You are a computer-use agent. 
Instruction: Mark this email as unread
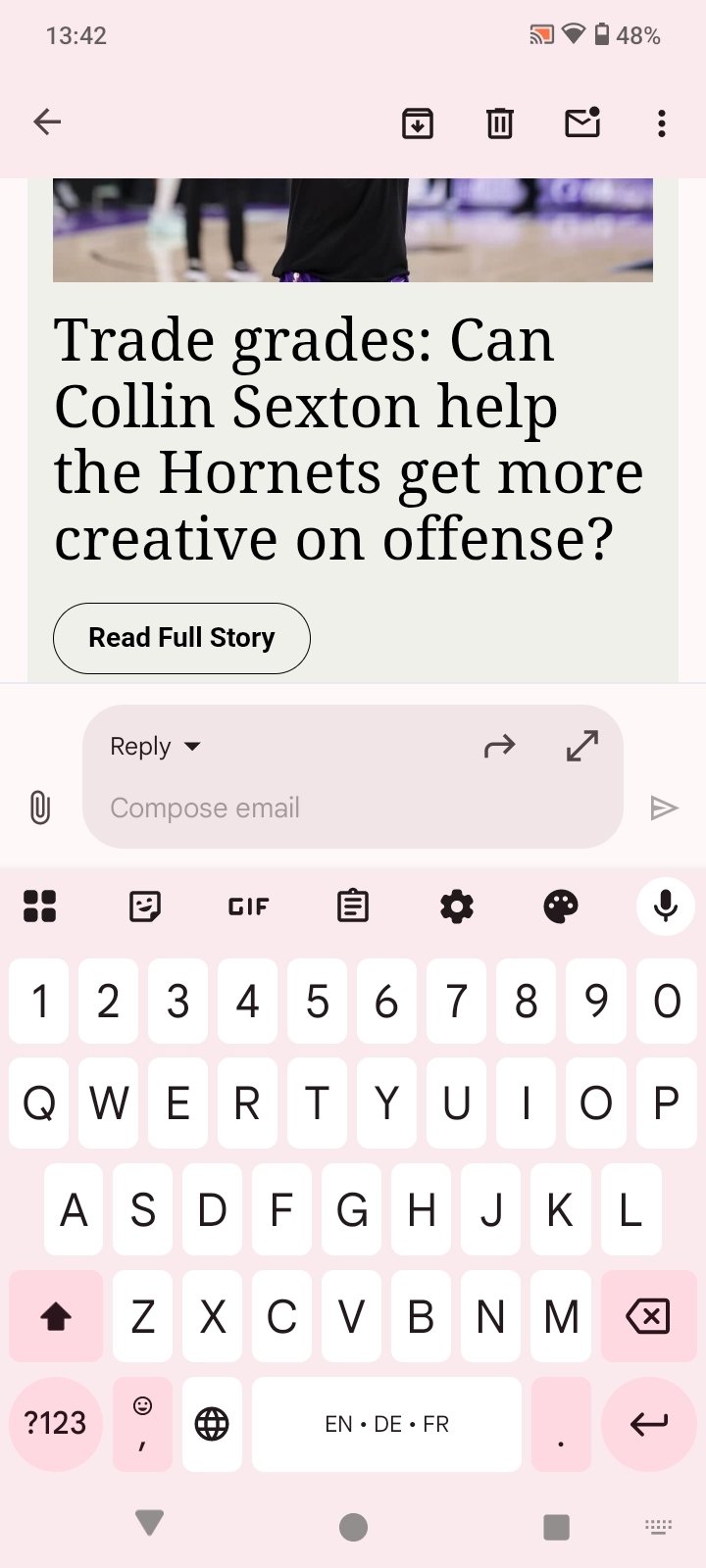(582, 122)
